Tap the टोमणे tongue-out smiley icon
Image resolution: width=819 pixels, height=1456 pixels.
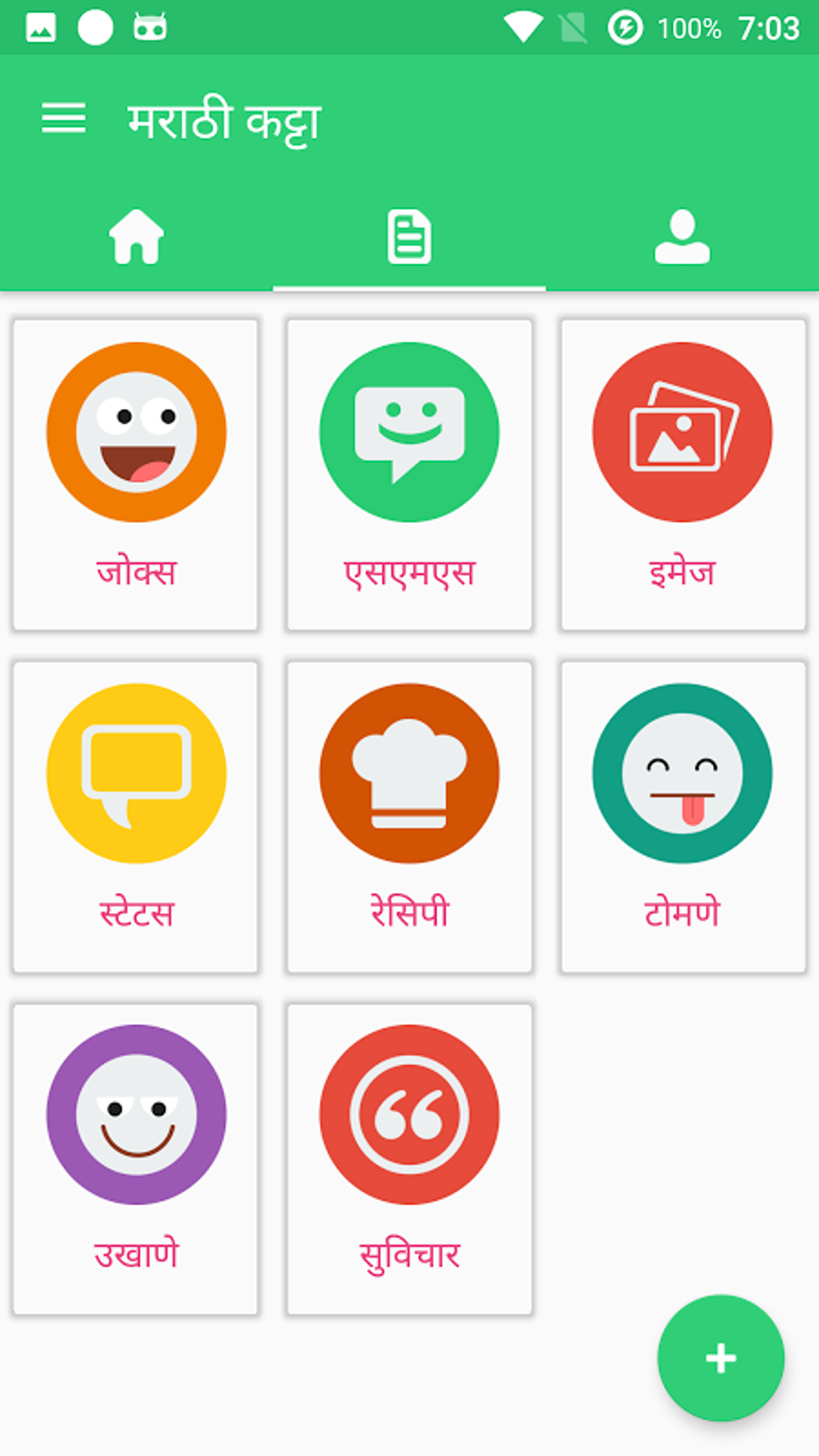[682, 772]
